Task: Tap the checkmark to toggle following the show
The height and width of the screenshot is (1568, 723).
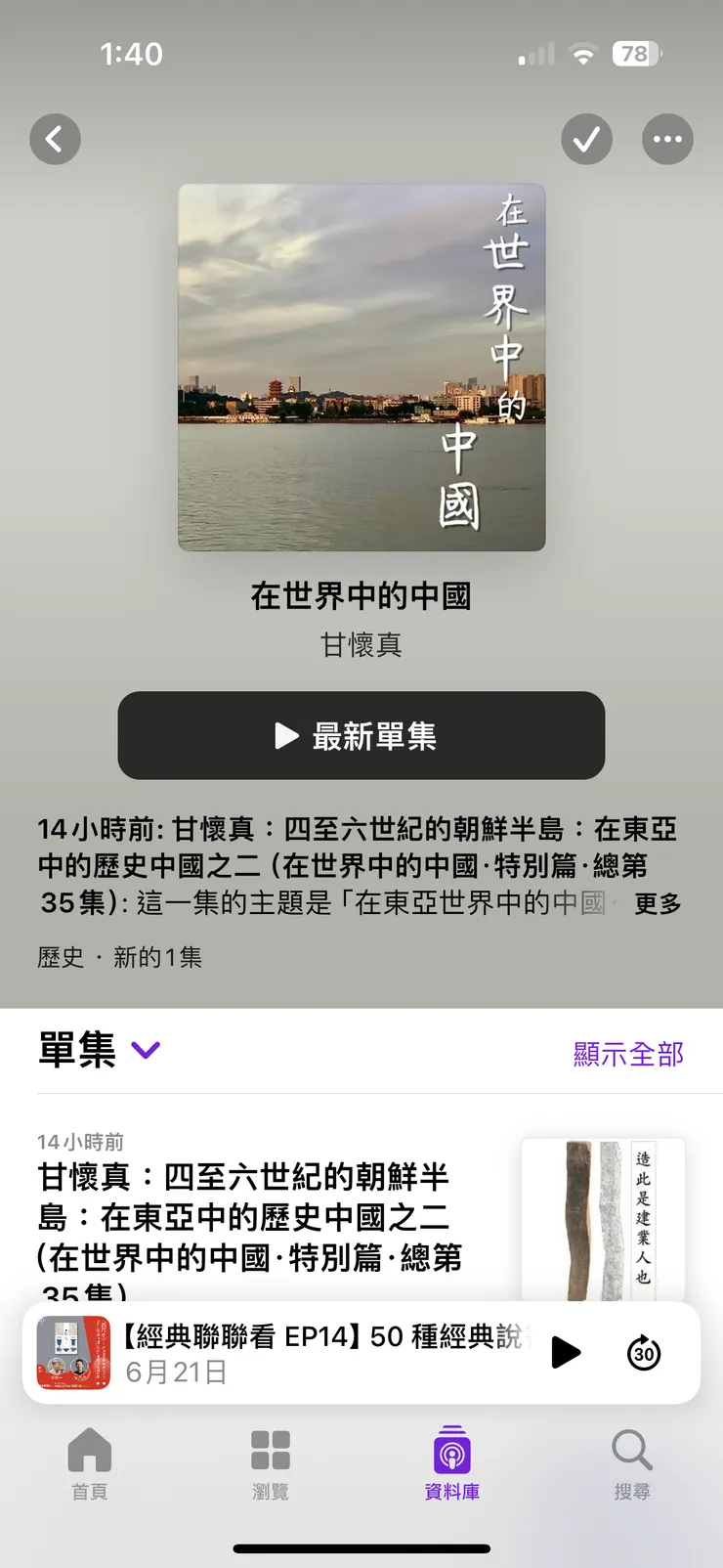Action: click(586, 139)
